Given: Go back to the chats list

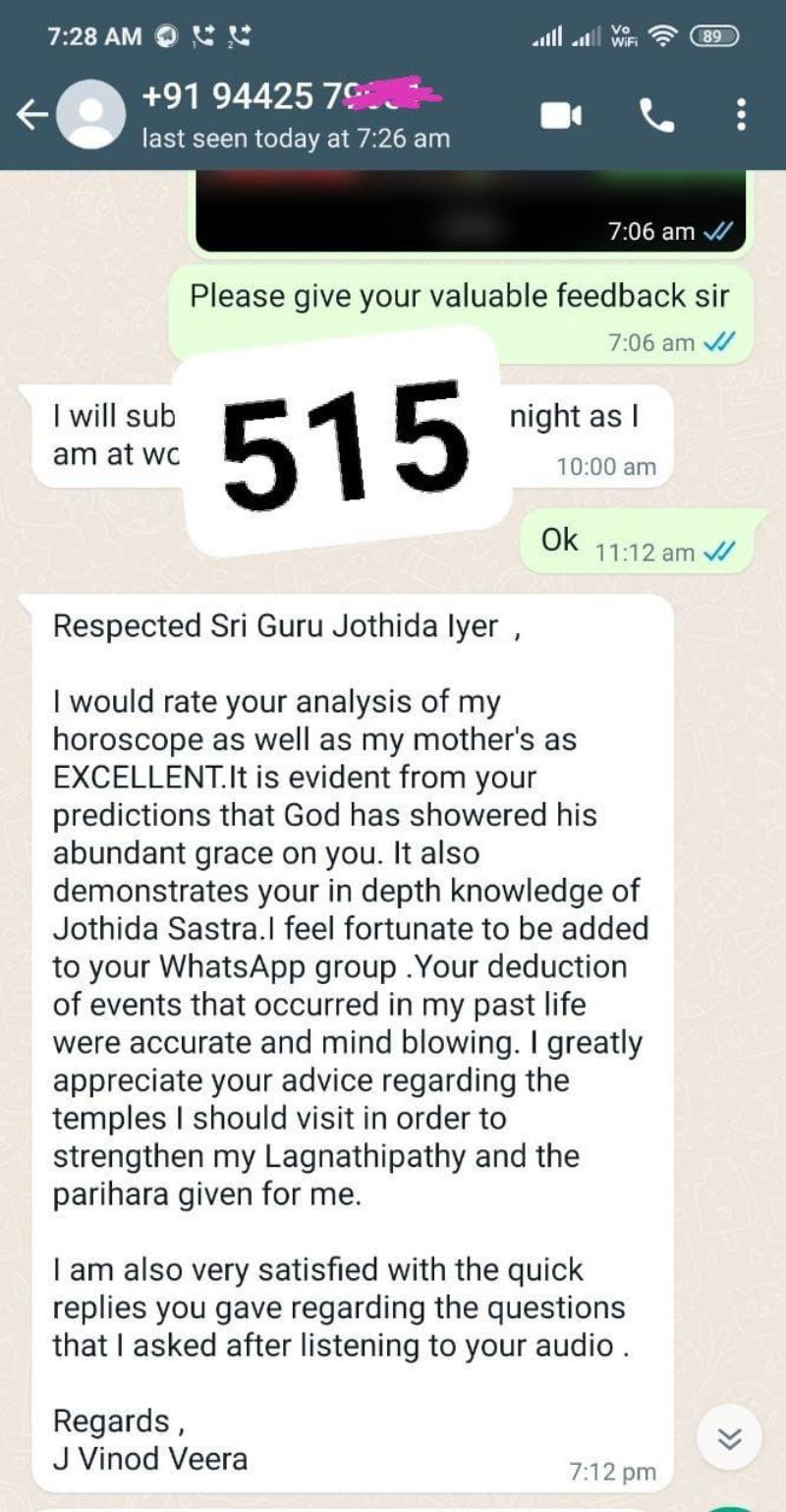Looking at the screenshot, I should [x=32, y=116].
